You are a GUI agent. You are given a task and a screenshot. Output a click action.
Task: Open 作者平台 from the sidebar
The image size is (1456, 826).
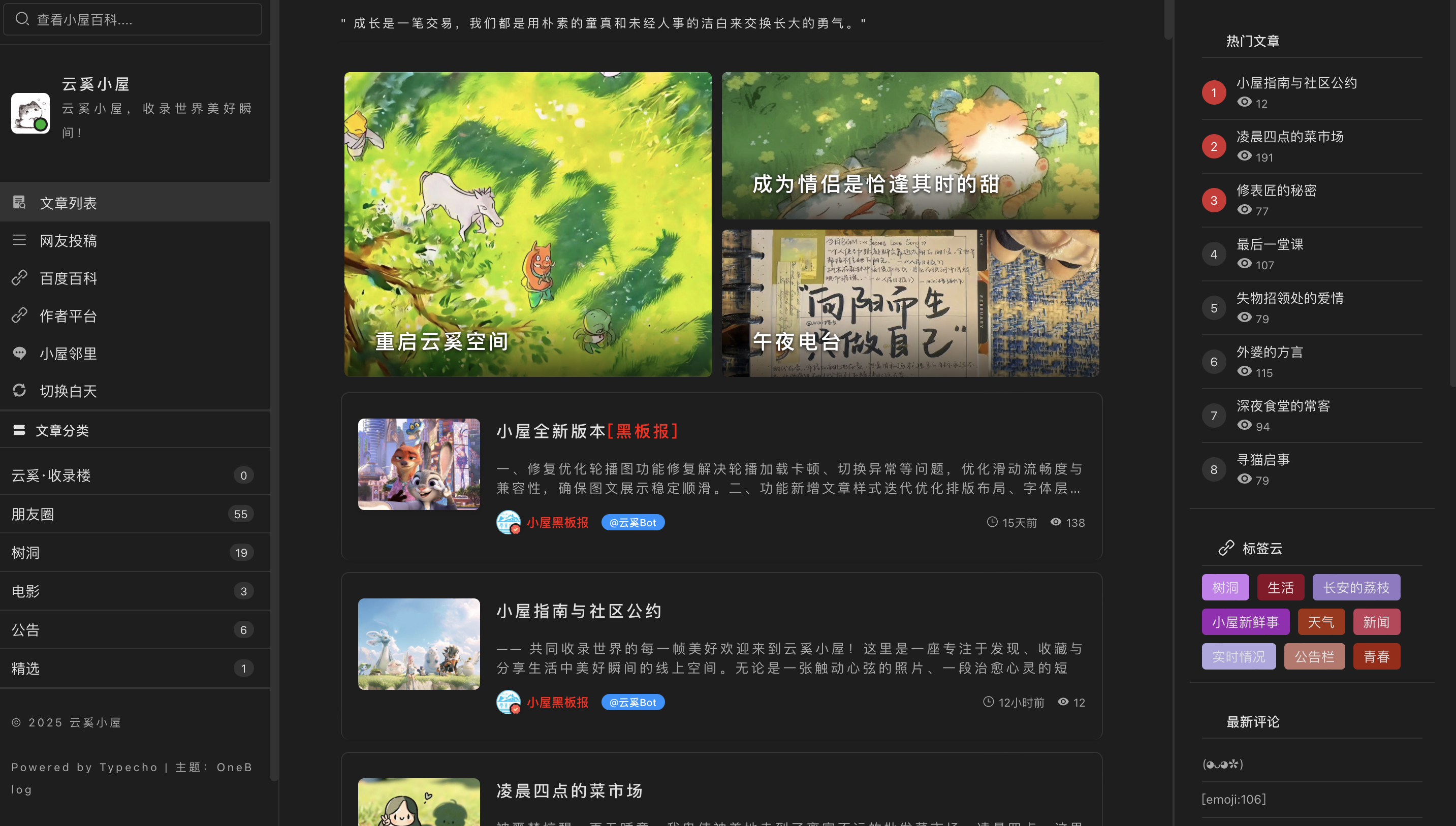[68, 316]
